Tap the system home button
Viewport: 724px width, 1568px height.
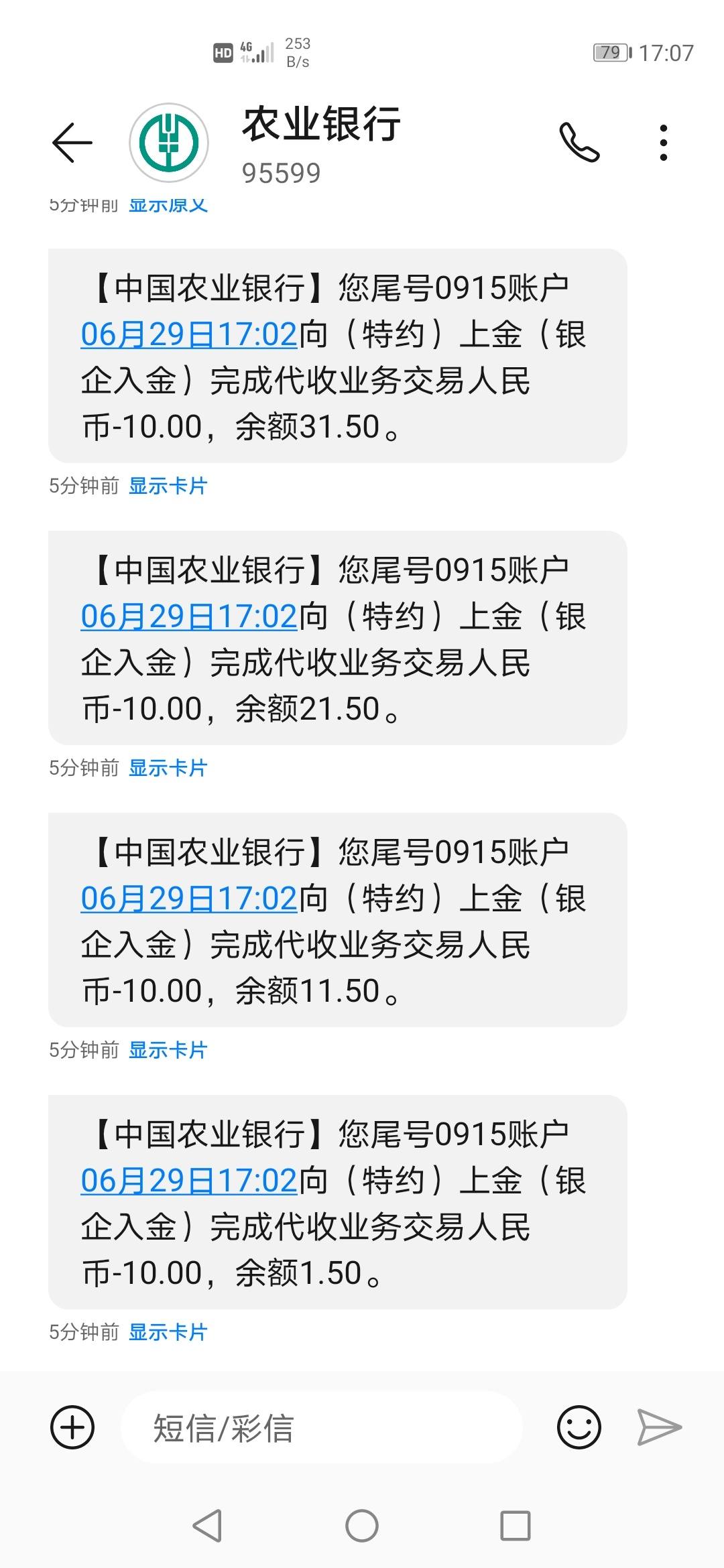362,1526
